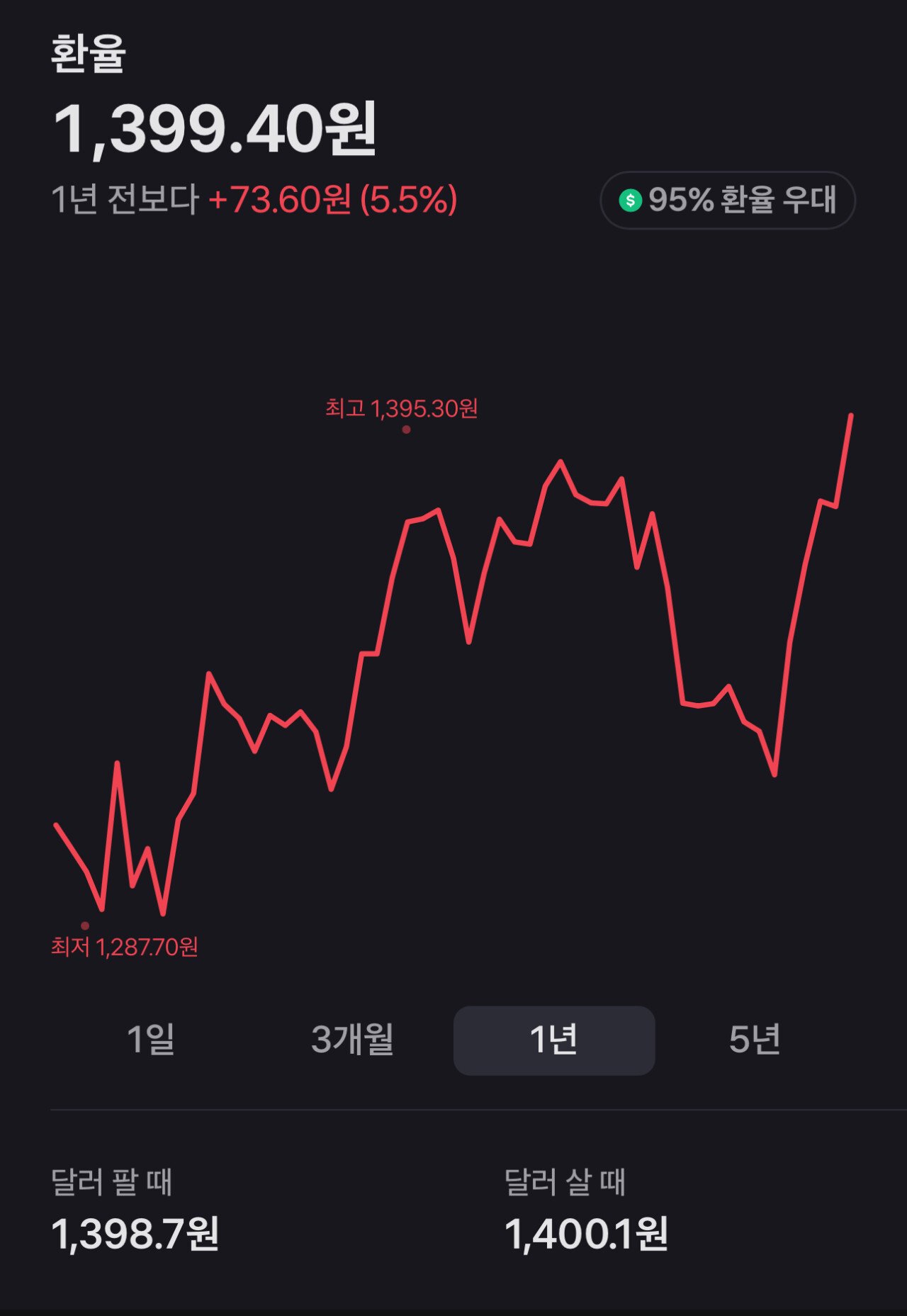Tap the 1년 period tab

tap(553, 1040)
